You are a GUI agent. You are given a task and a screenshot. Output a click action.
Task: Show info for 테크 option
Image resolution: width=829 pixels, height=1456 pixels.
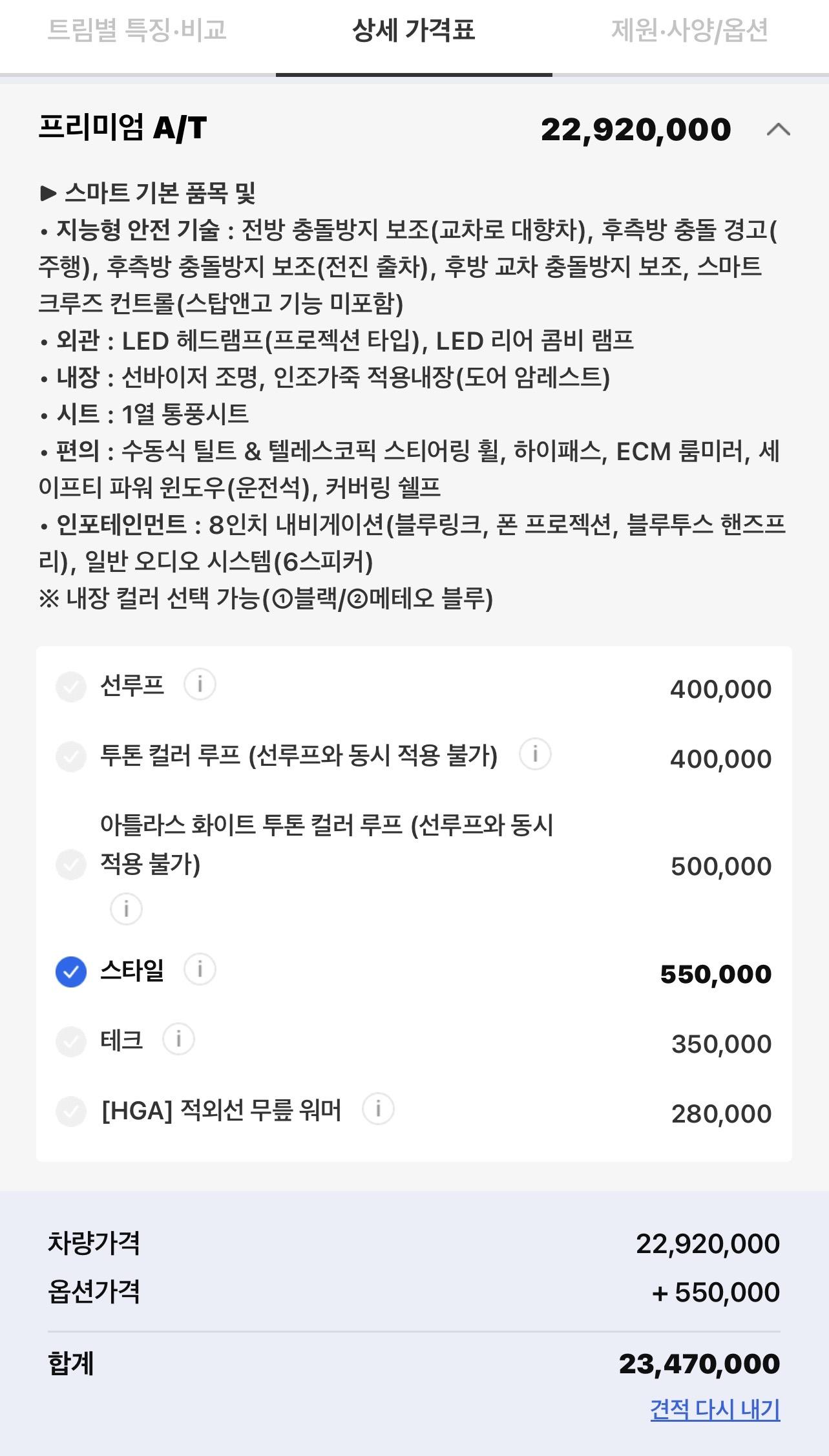coord(178,1039)
